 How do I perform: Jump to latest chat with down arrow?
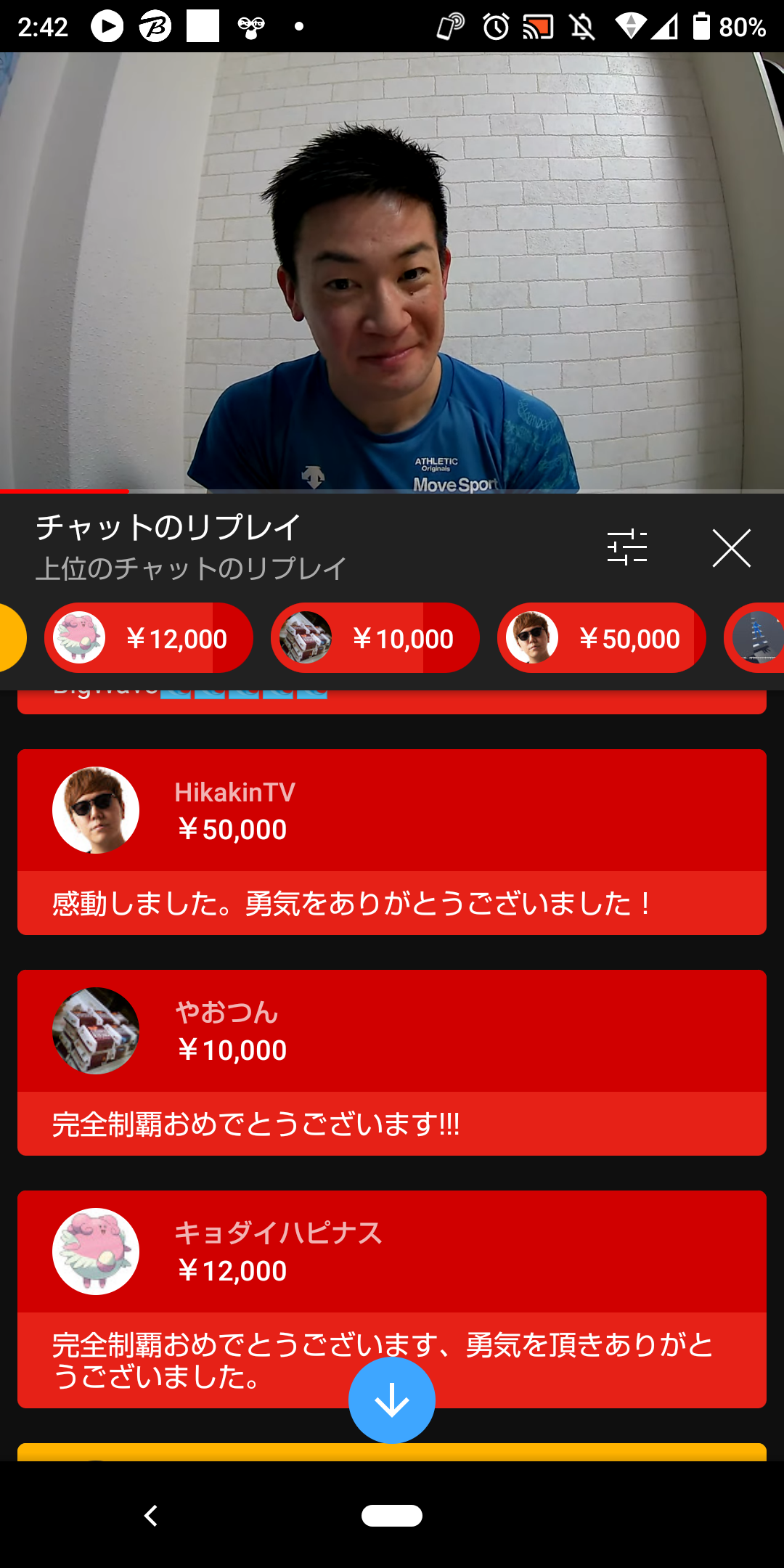click(x=392, y=1400)
